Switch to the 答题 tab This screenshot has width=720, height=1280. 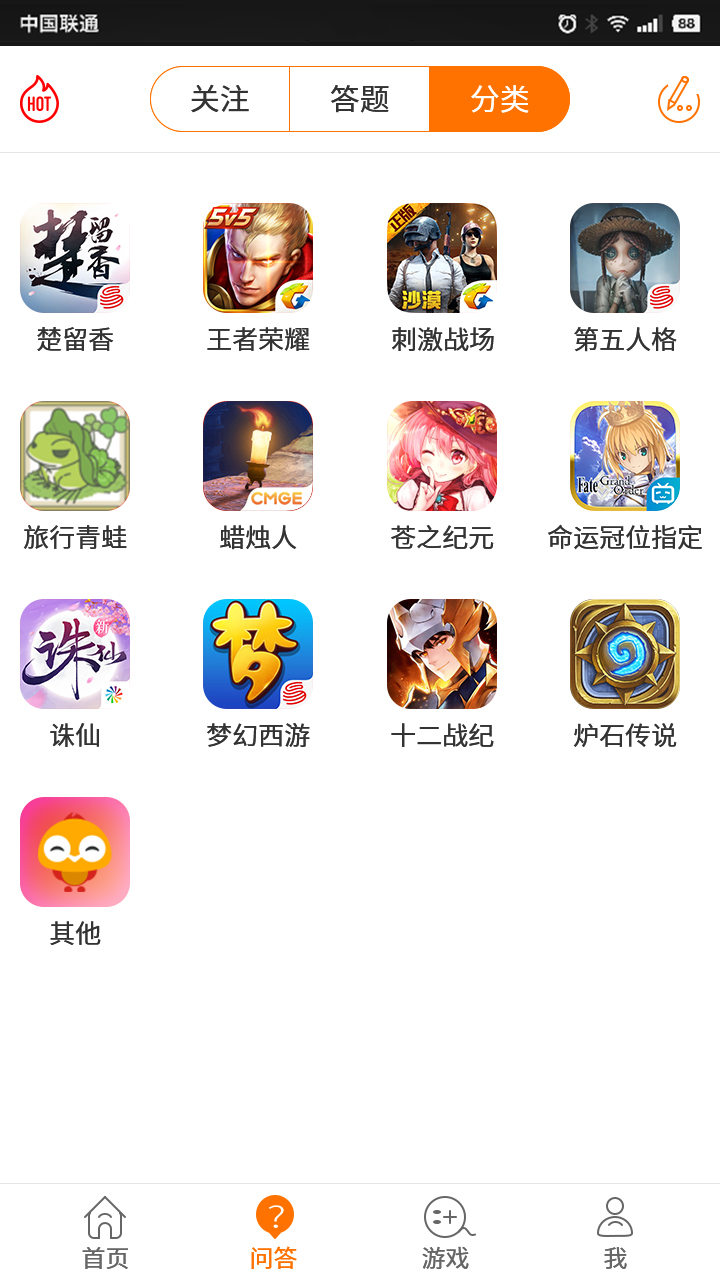click(x=359, y=99)
